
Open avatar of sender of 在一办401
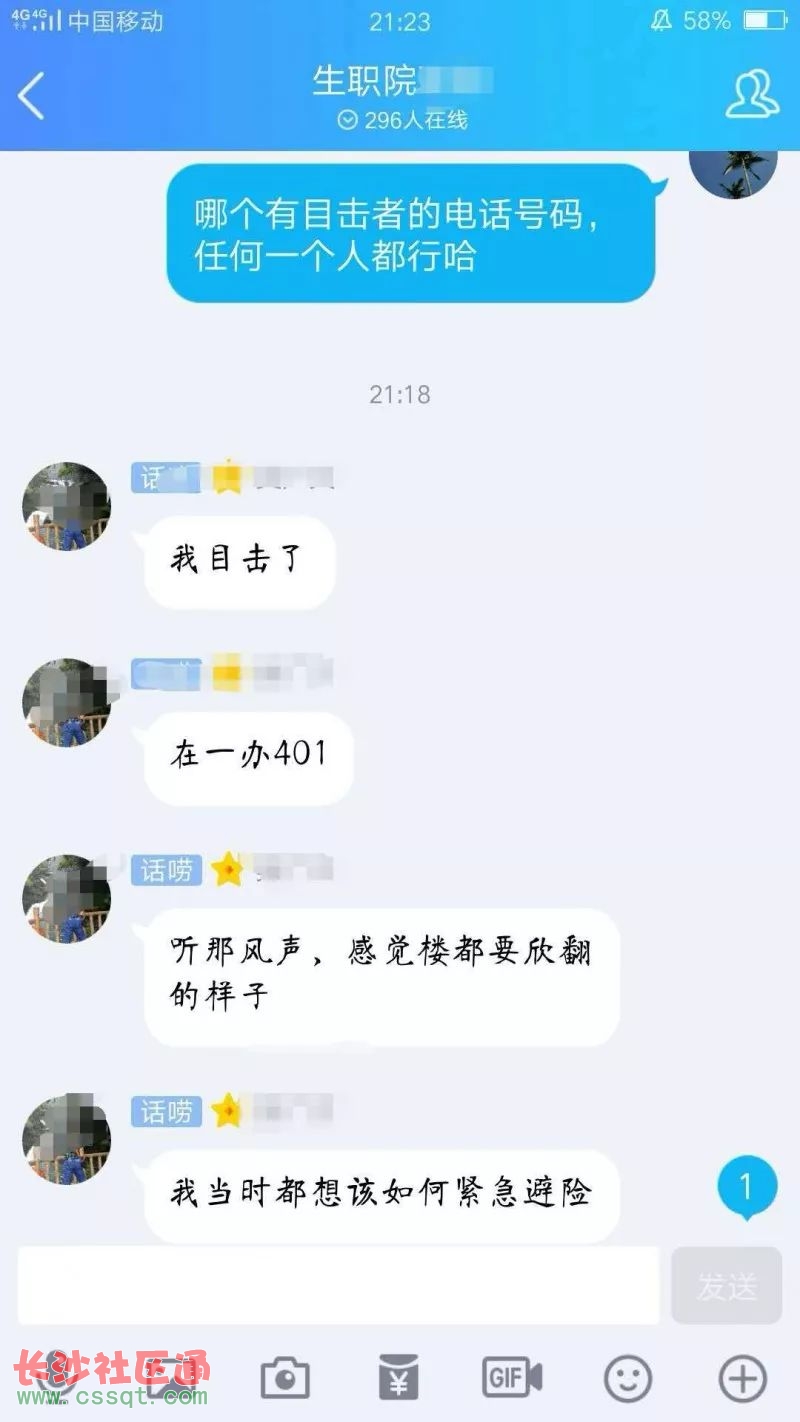coord(66,702)
